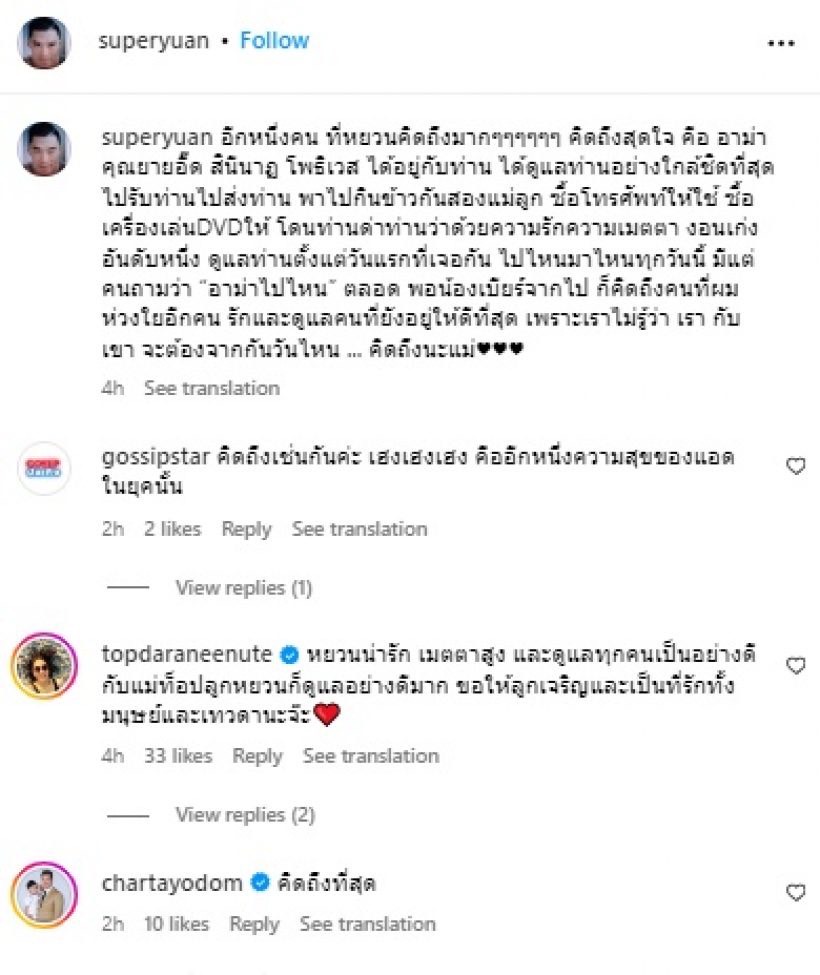The height and width of the screenshot is (975, 820).
Task: Open the three-dot overflow menu
Action: pos(781,43)
